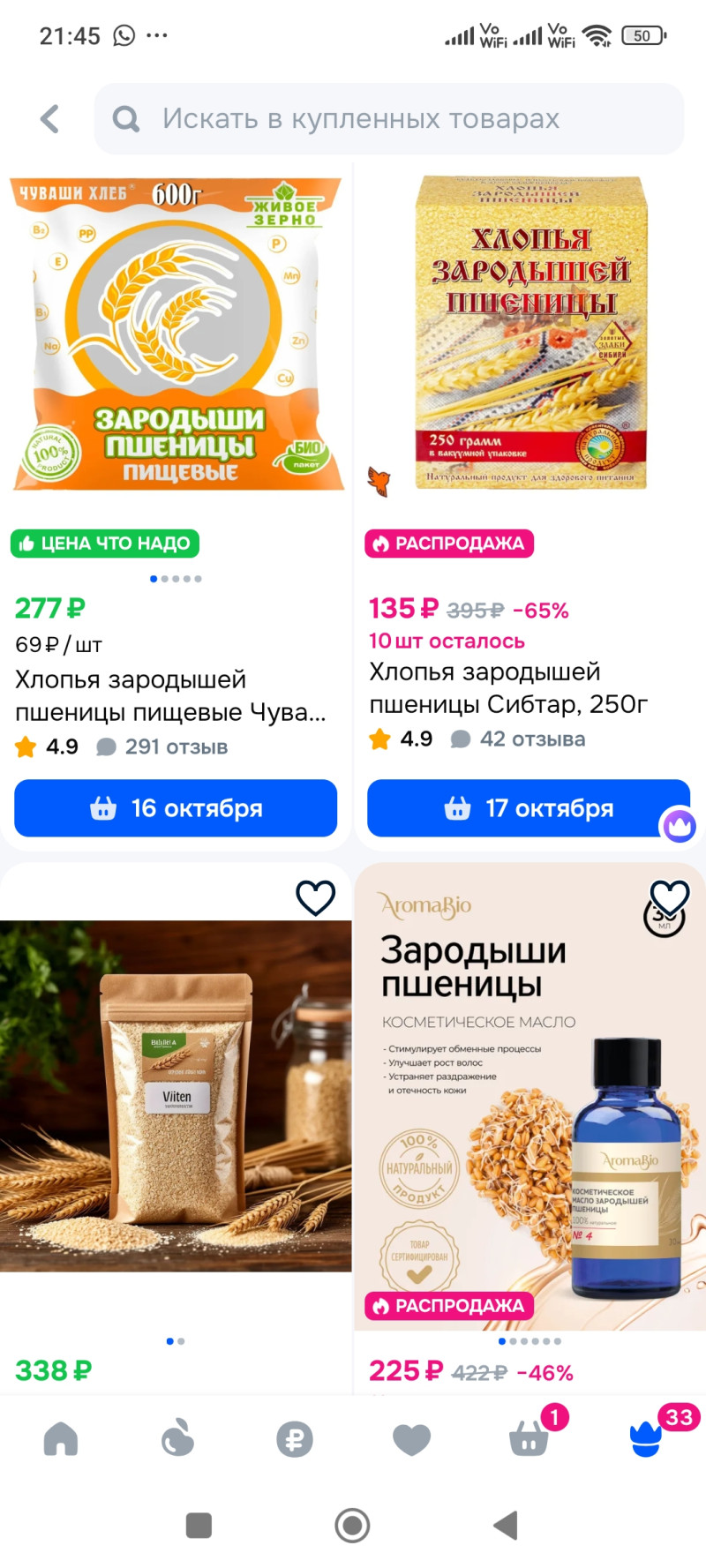Image resolution: width=706 pixels, height=1568 pixels.
Task: Add to cart with 17 октября delivery
Action: (528, 808)
